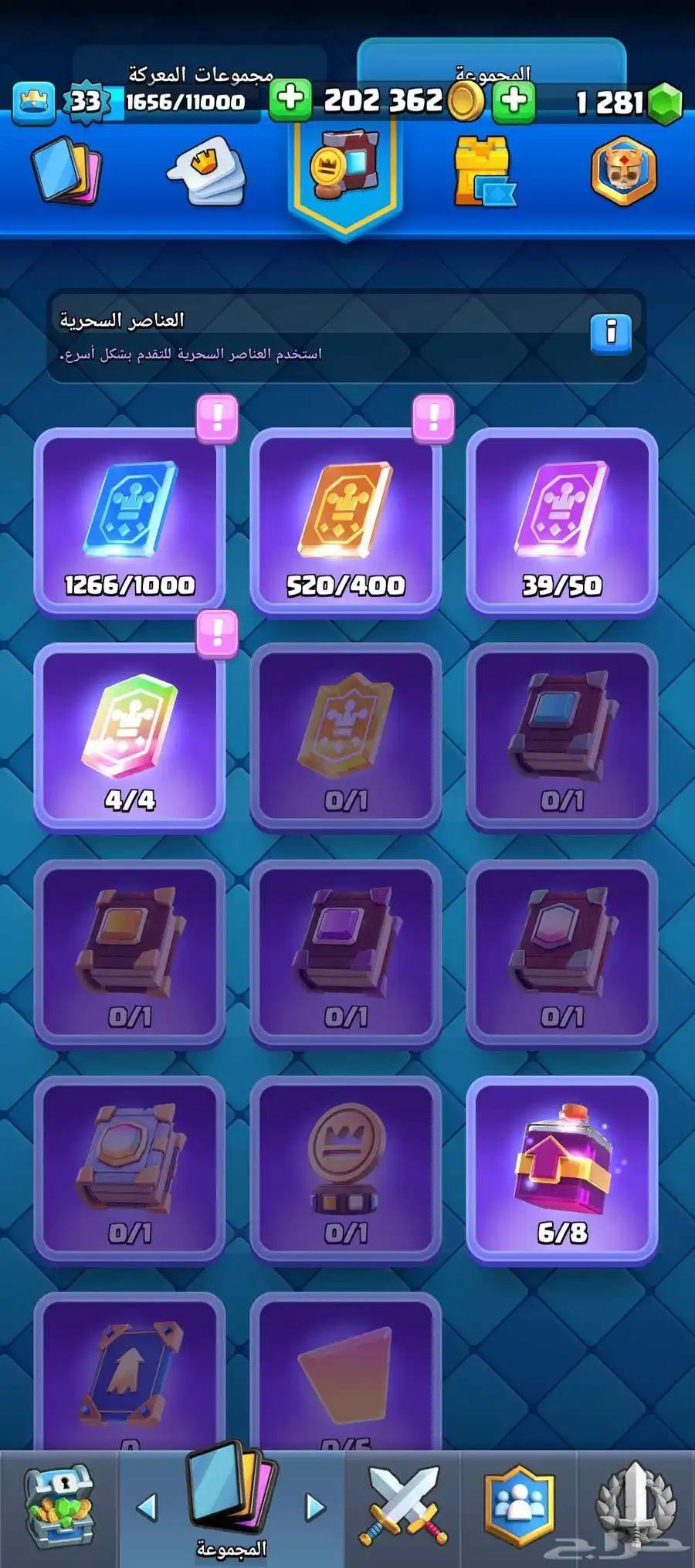Open the emotes collection tab
The image size is (695, 1568).
tap(207, 171)
